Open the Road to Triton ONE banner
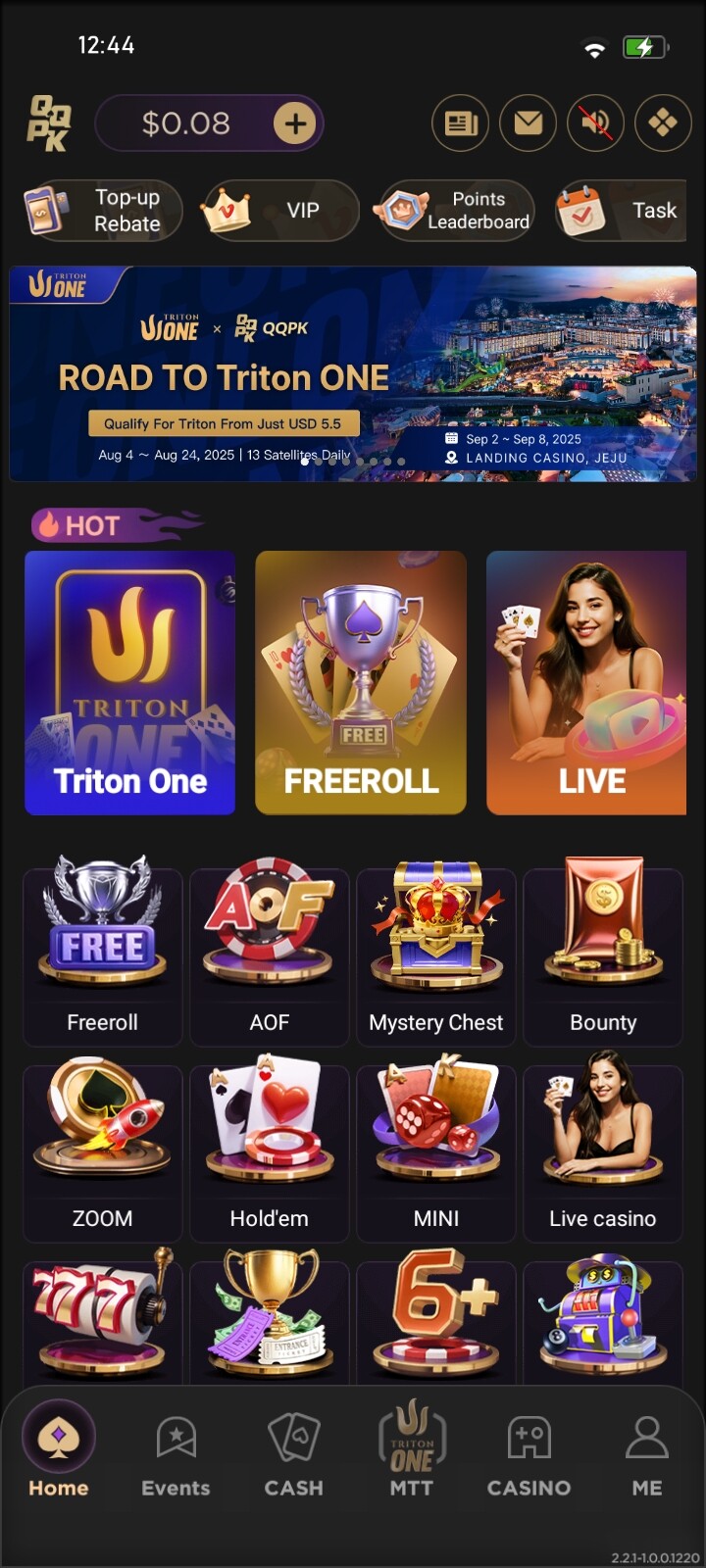This screenshot has width=706, height=1568. click(353, 373)
